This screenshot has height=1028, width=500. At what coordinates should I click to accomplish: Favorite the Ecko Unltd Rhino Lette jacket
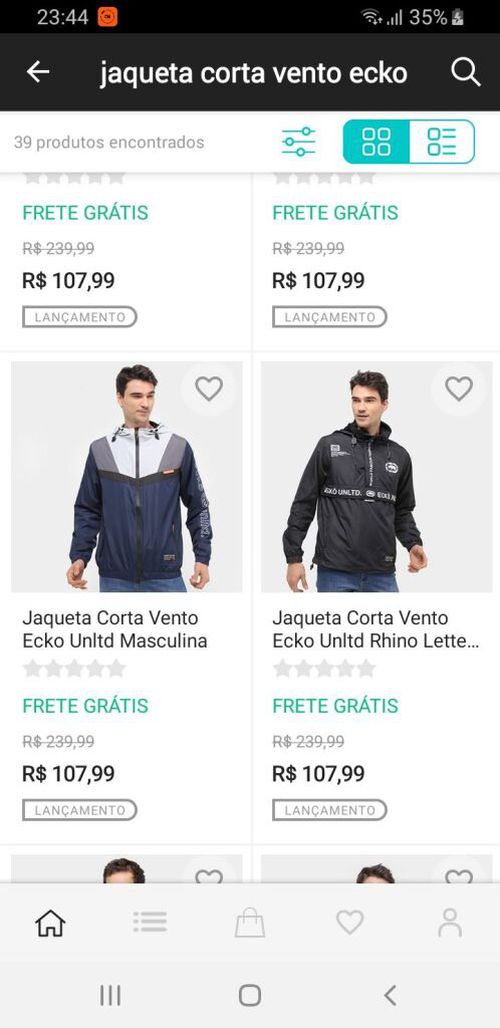coord(459,389)
